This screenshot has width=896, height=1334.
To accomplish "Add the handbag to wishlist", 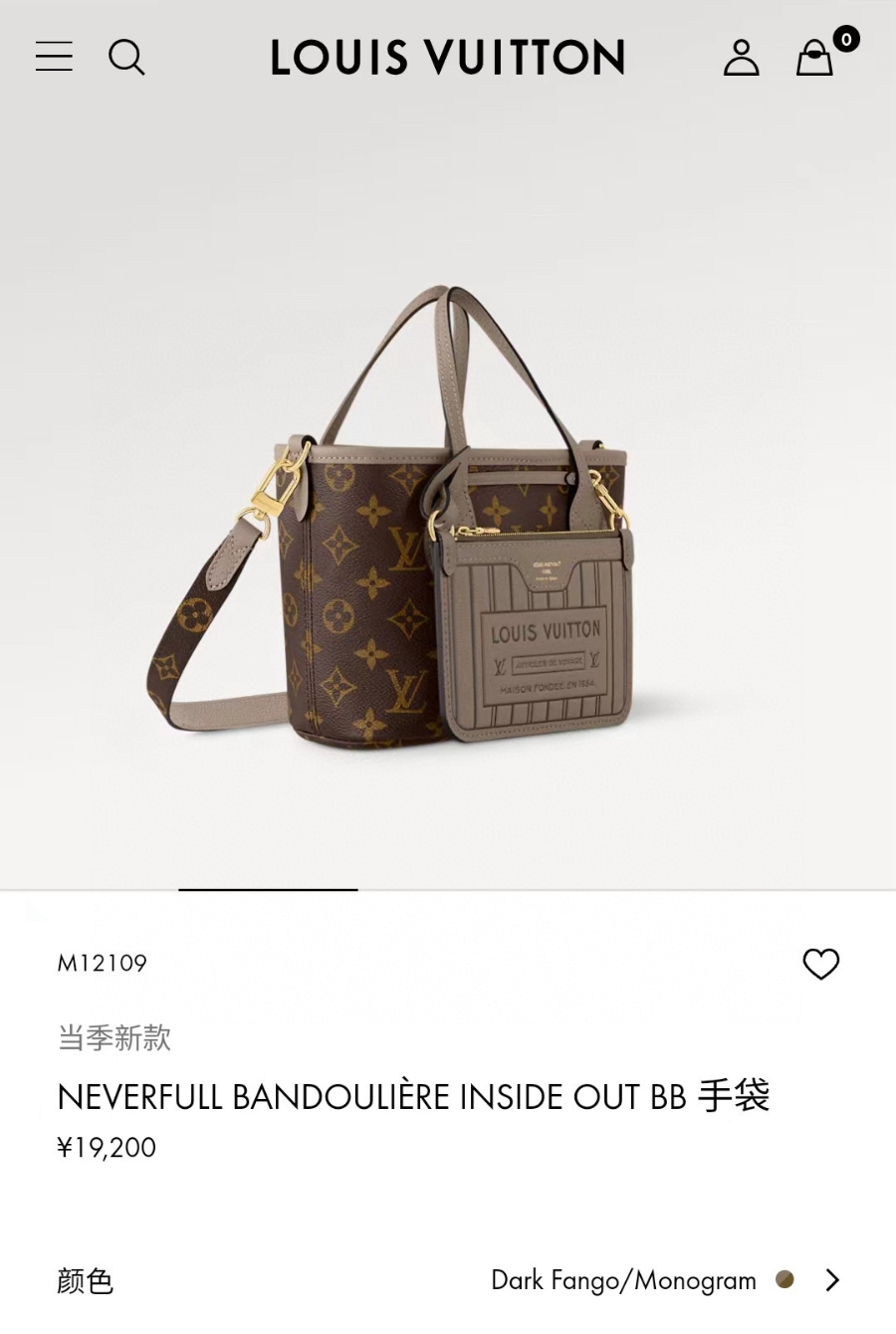I will [820, 964].
